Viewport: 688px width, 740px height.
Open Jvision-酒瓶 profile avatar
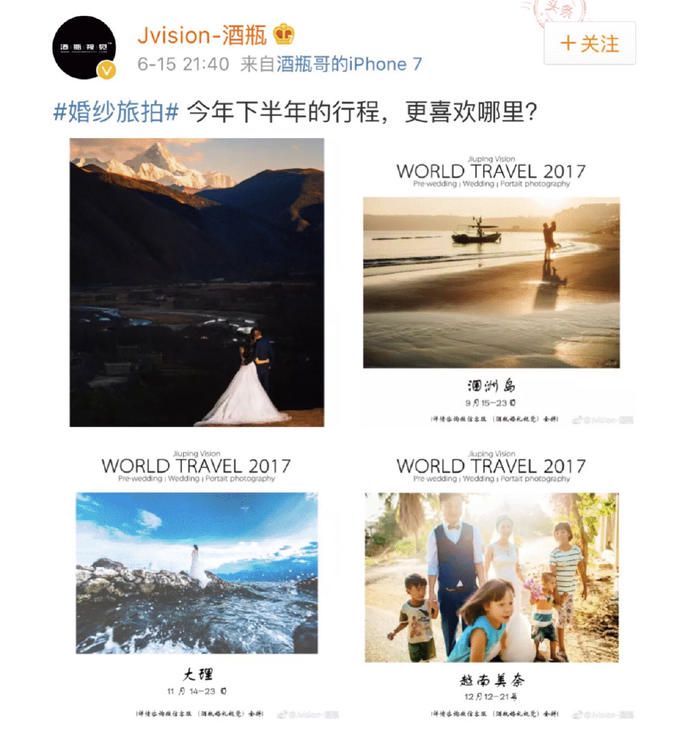pyautogui.click(x=84, y=47)
